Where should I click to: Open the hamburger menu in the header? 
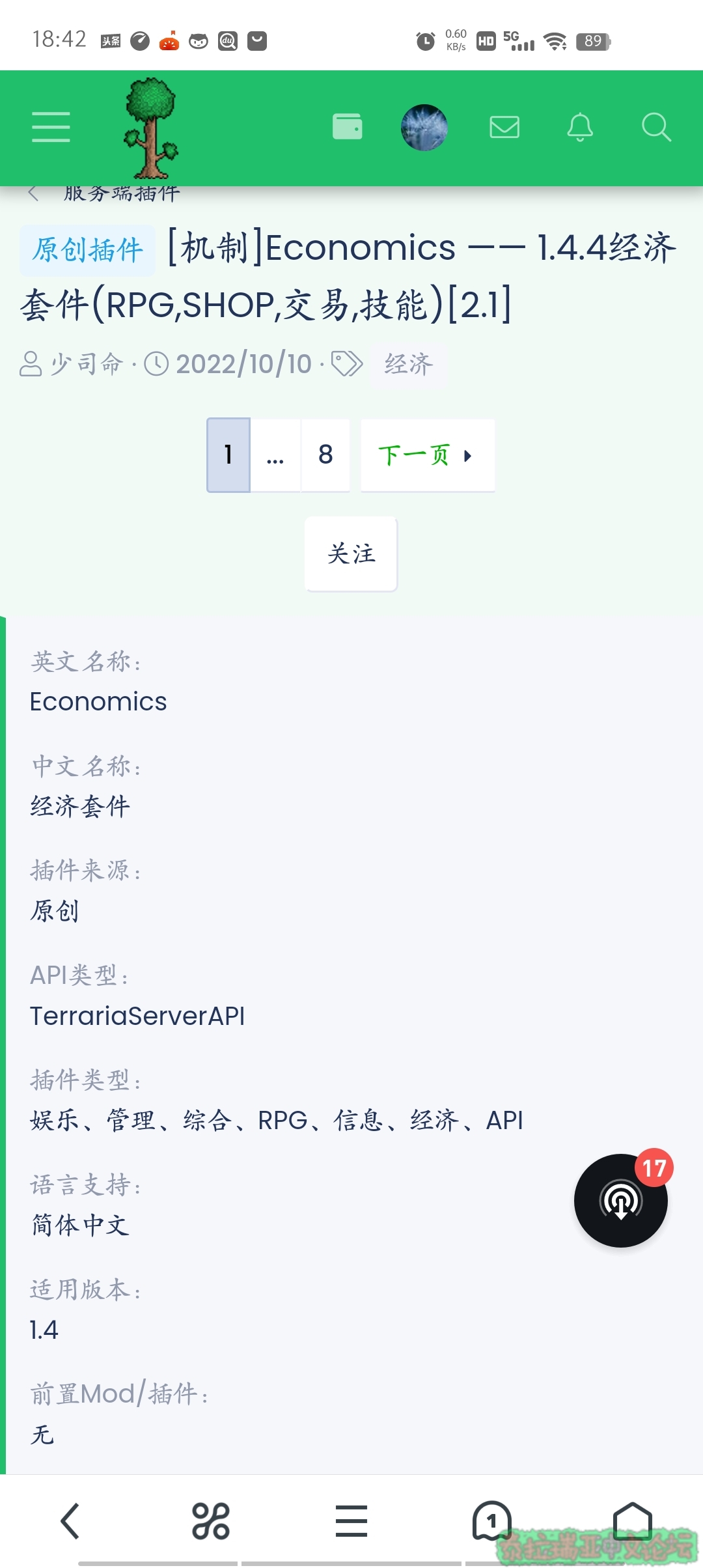pos(51,127)
